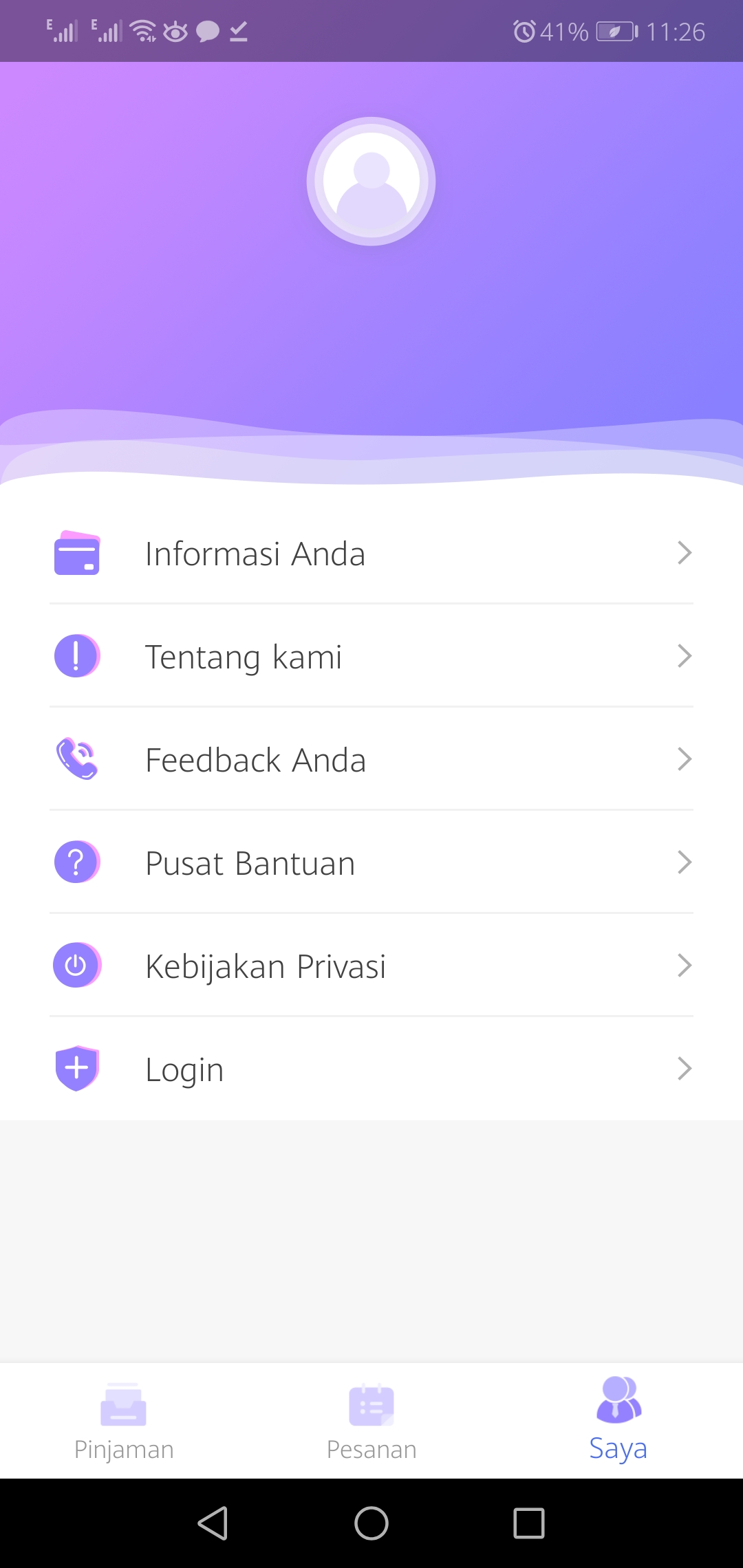743x1568 pixels.
Task: Tap the system back button
Action: click(x=213, y=1523)
